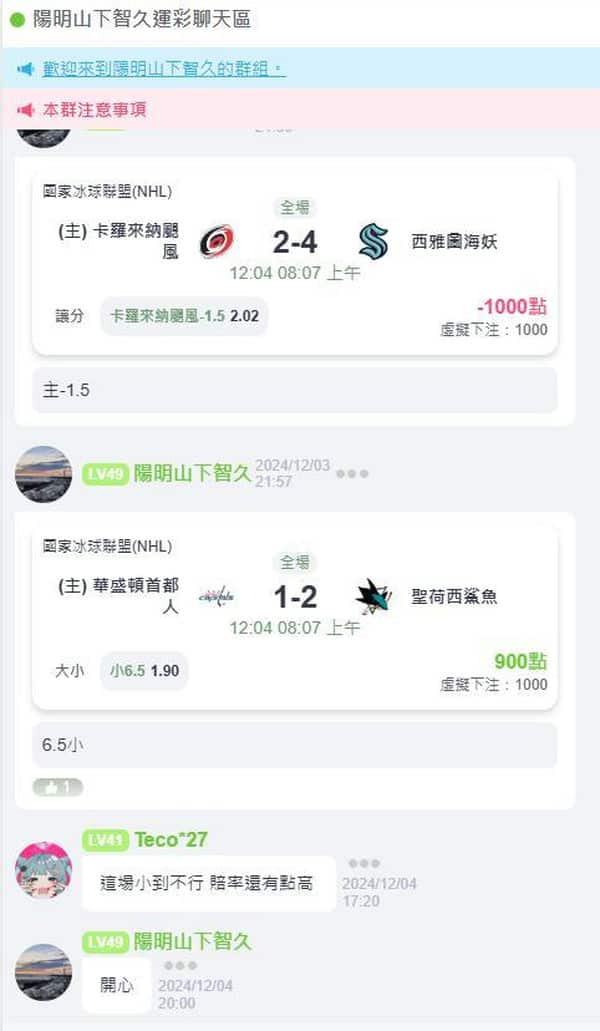
Task: View Teco*27's profile avatar
Action: [x=43, y=870]
